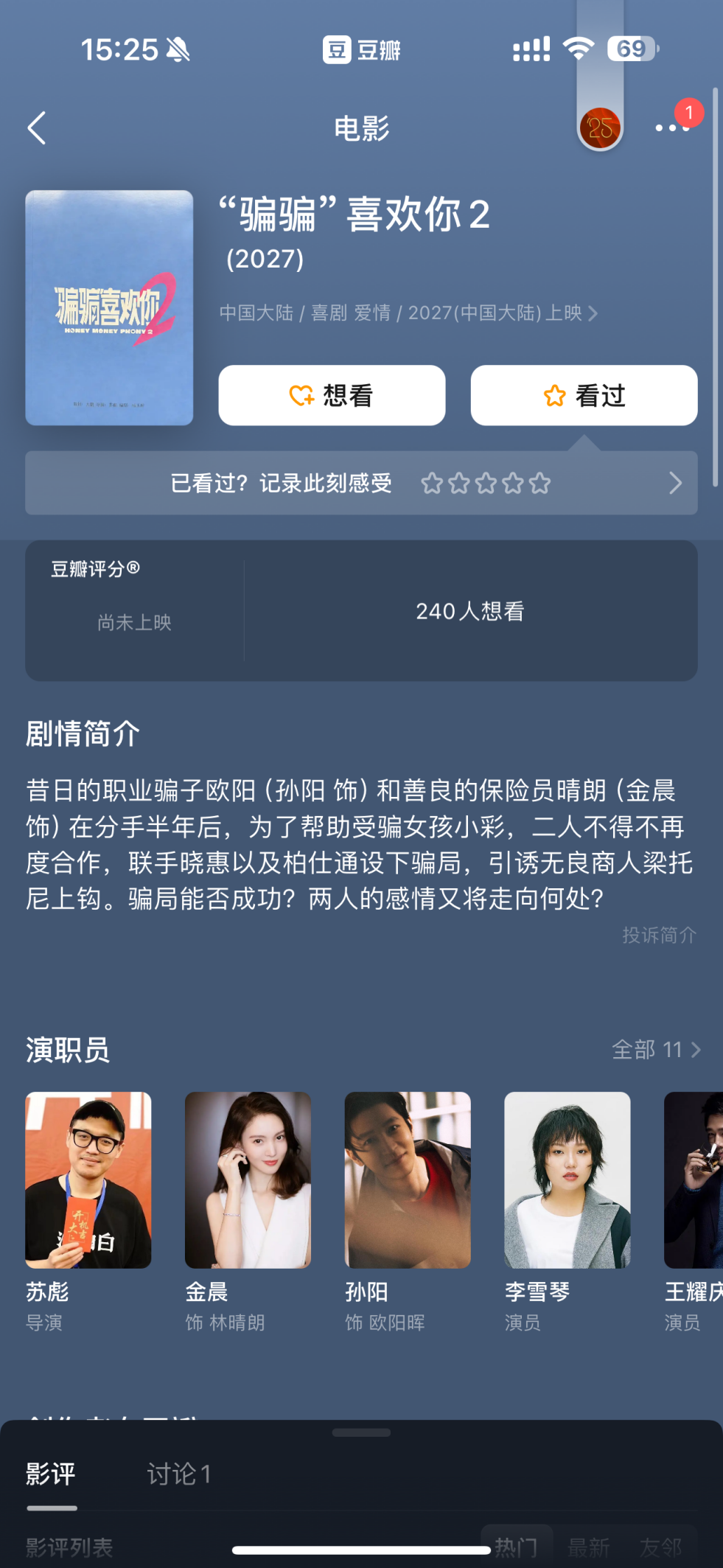Expand 全部 11 cast list
This screenshot has height=1568, width=723.
point(657,1050)
